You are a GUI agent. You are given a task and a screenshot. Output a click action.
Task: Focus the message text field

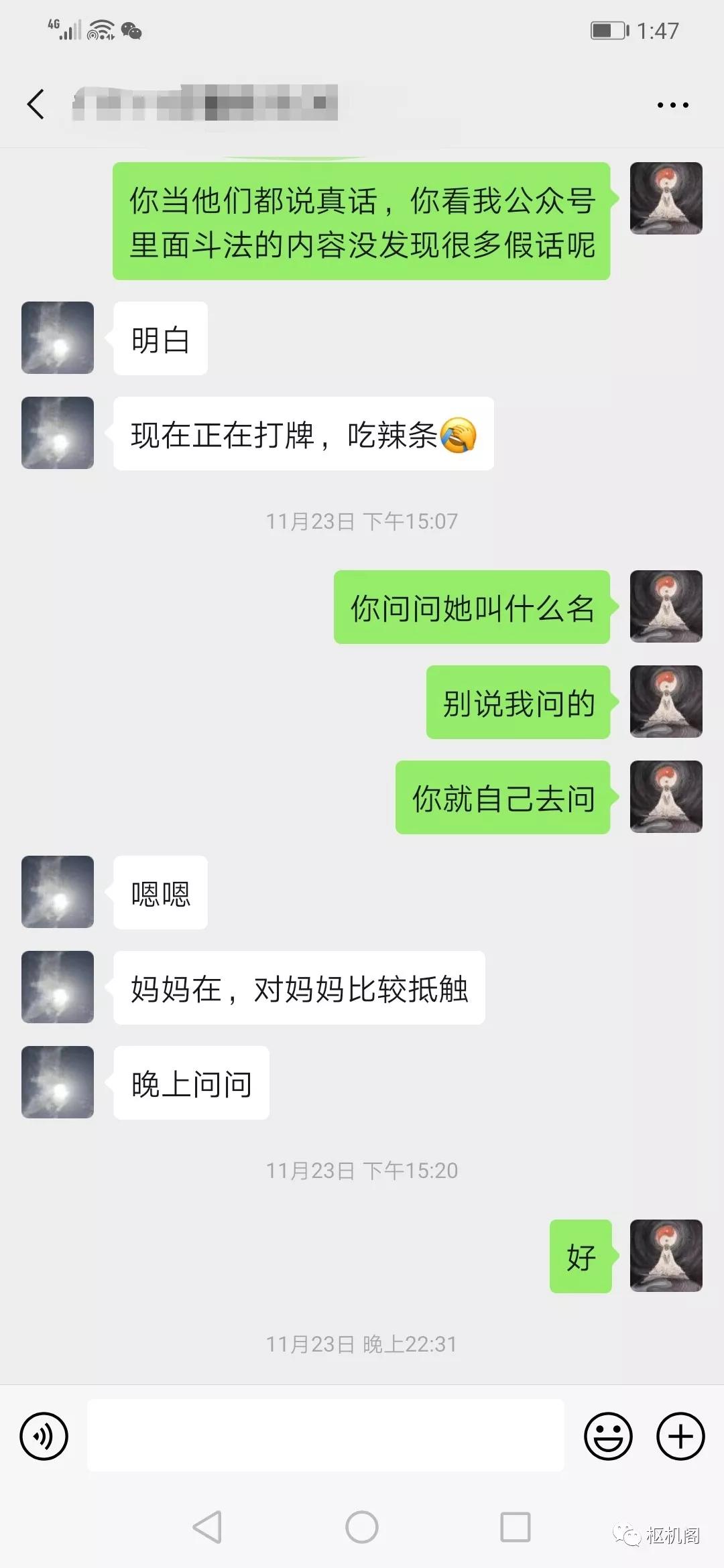[x=325, y=1435]
